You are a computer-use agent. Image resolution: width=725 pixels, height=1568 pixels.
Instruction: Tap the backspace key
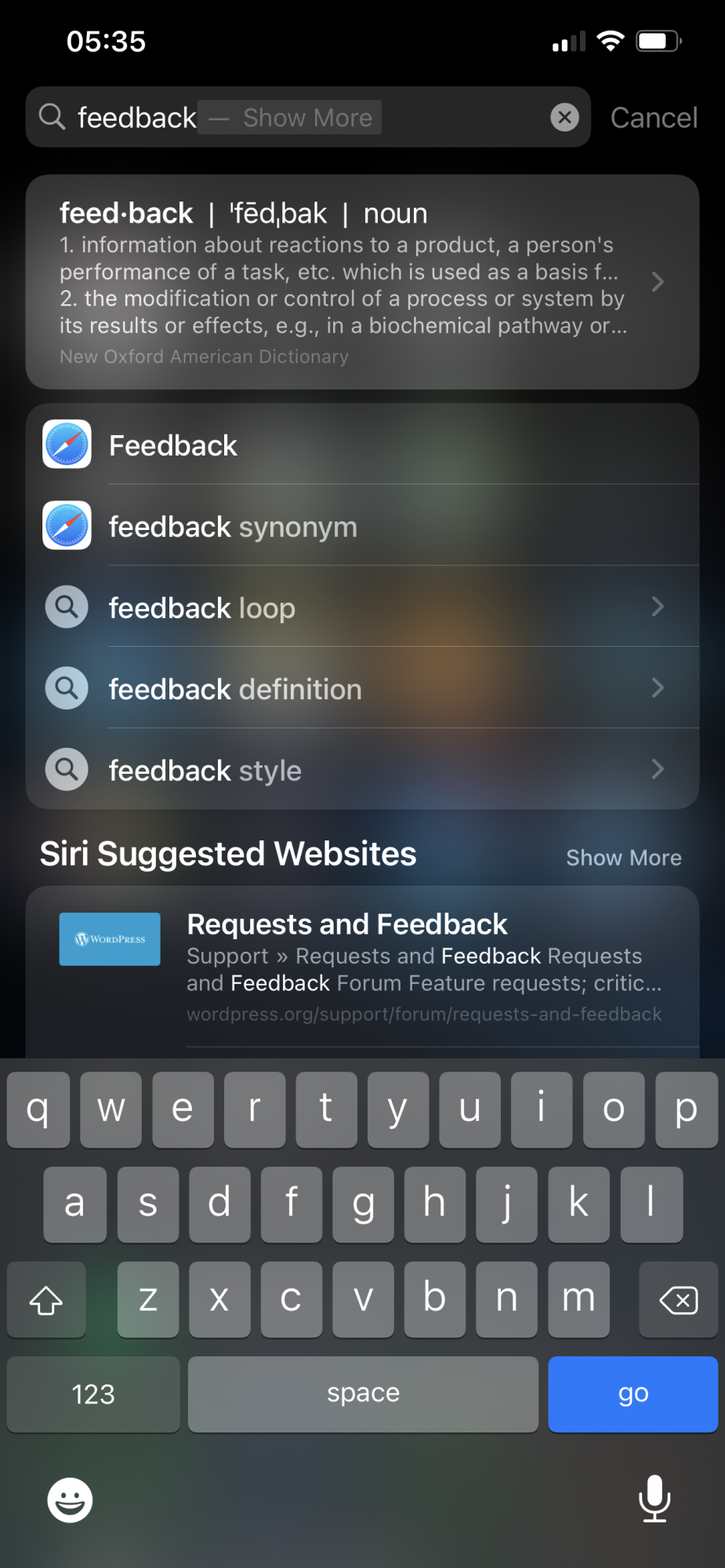[x=678, y=1300]
